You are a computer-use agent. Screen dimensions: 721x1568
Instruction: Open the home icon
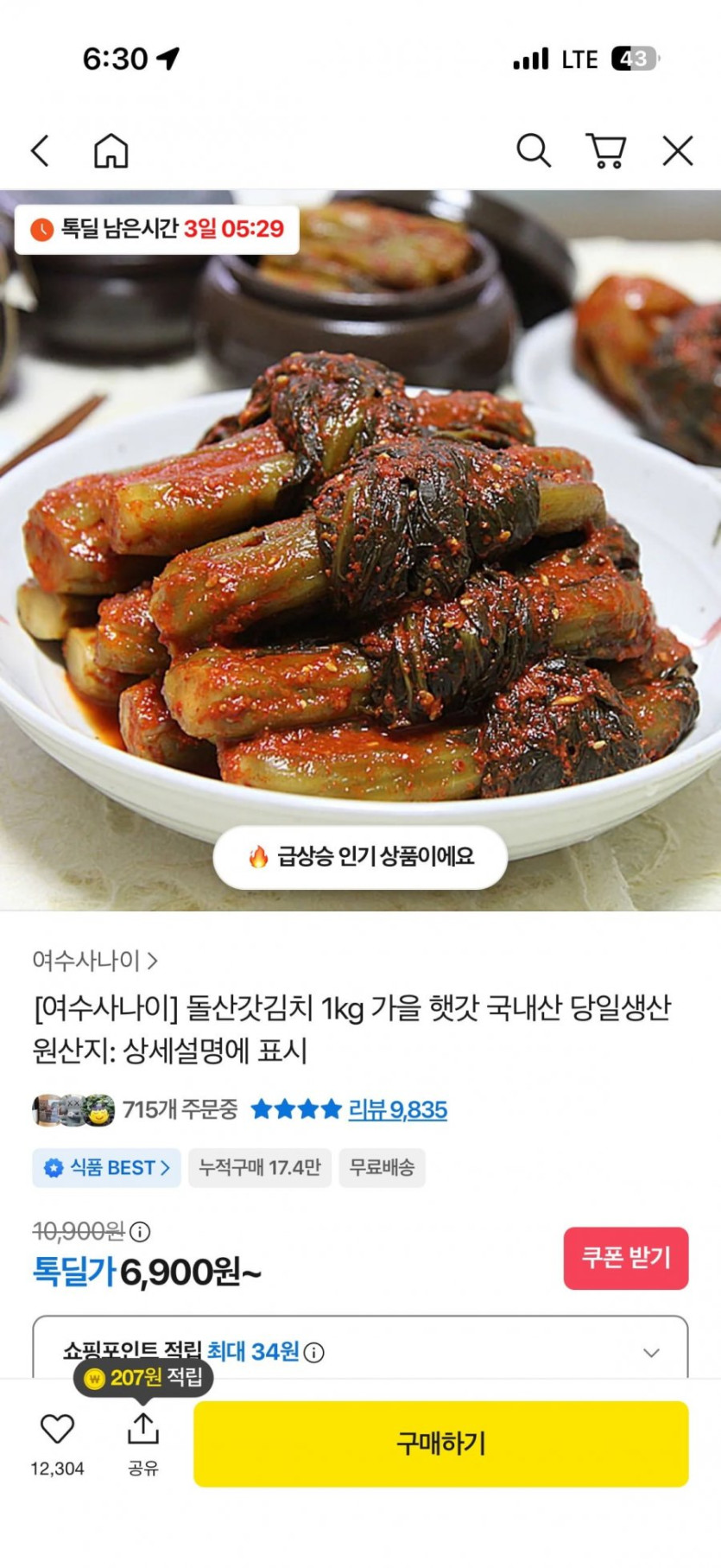(111, 151)
